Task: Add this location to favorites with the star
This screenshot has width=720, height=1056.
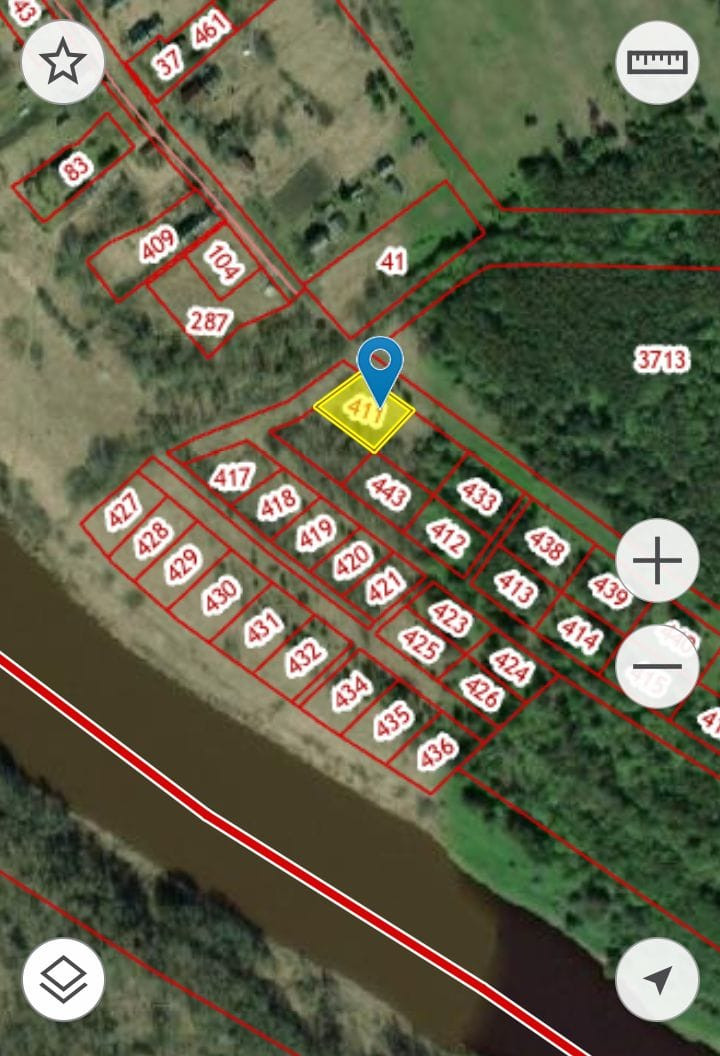Action: coord(63,63)
